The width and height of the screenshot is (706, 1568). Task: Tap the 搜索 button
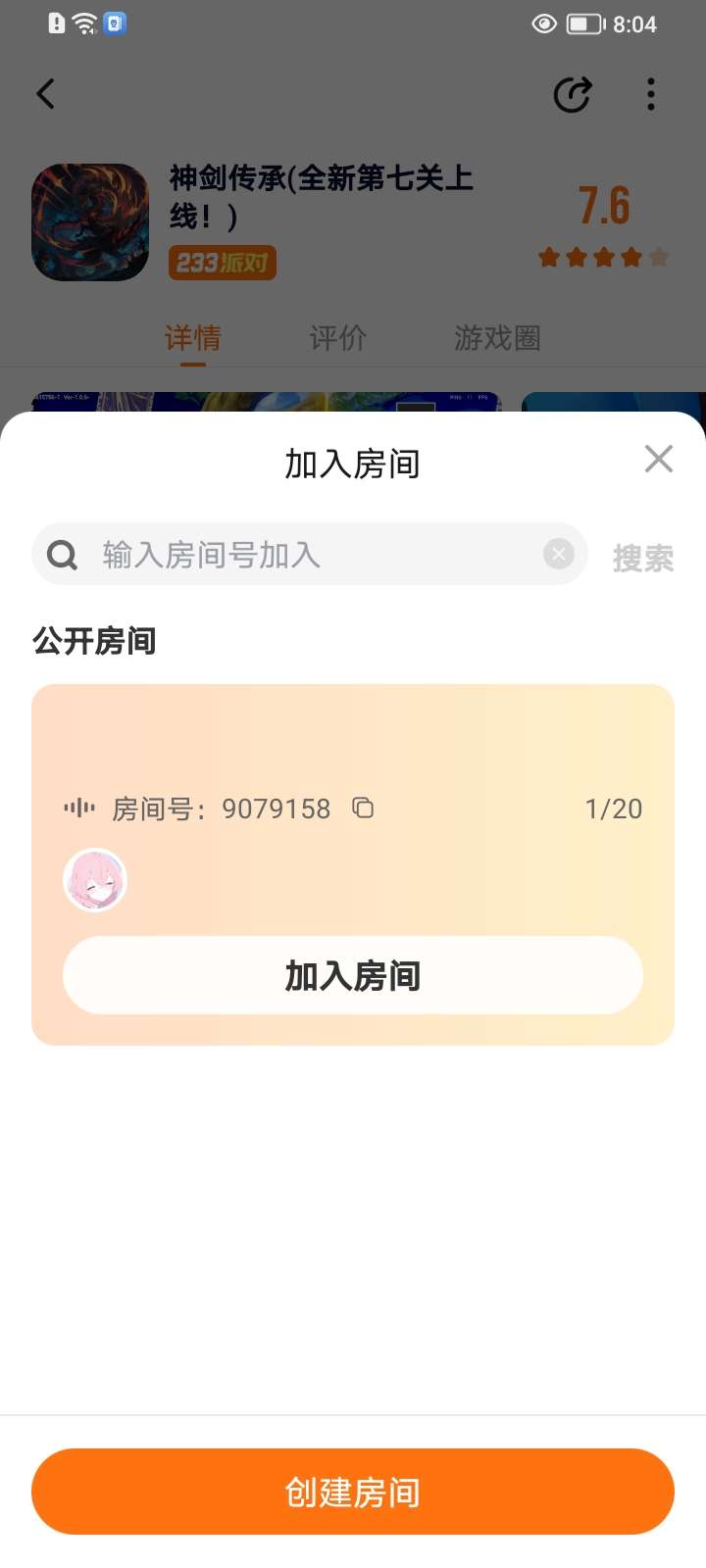coord(643,558)
